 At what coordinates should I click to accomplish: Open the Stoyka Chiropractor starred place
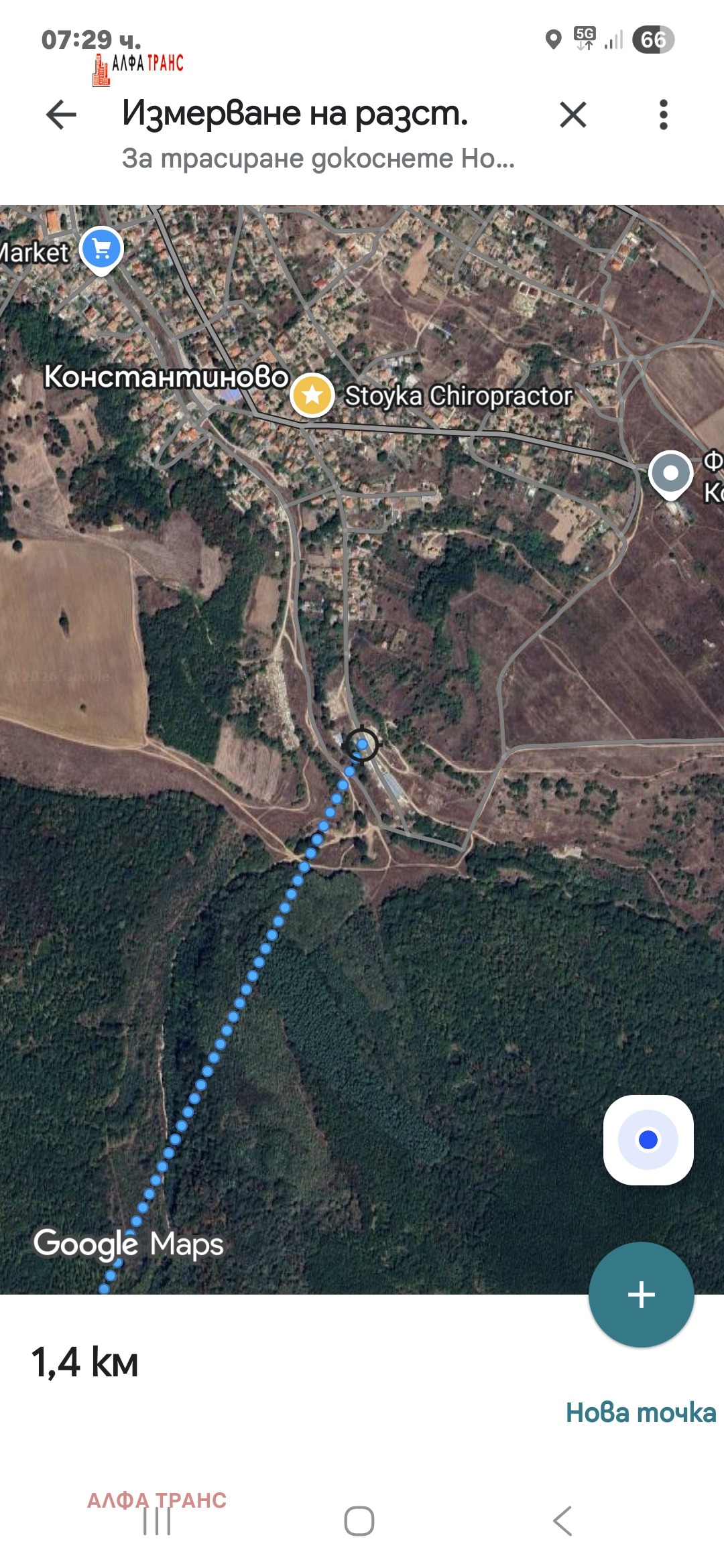tap(312, 395)
